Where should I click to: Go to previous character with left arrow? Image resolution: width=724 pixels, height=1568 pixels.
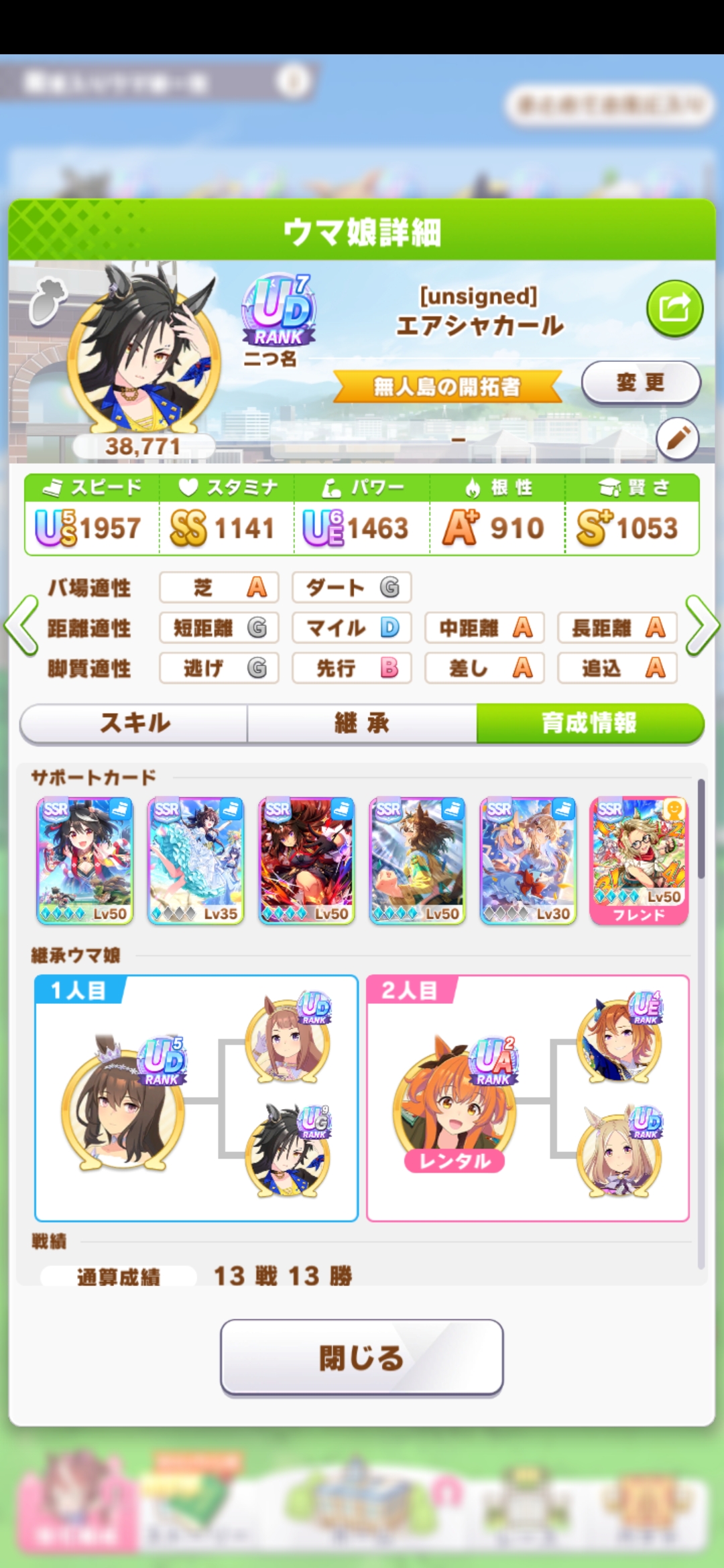[21, 625]
